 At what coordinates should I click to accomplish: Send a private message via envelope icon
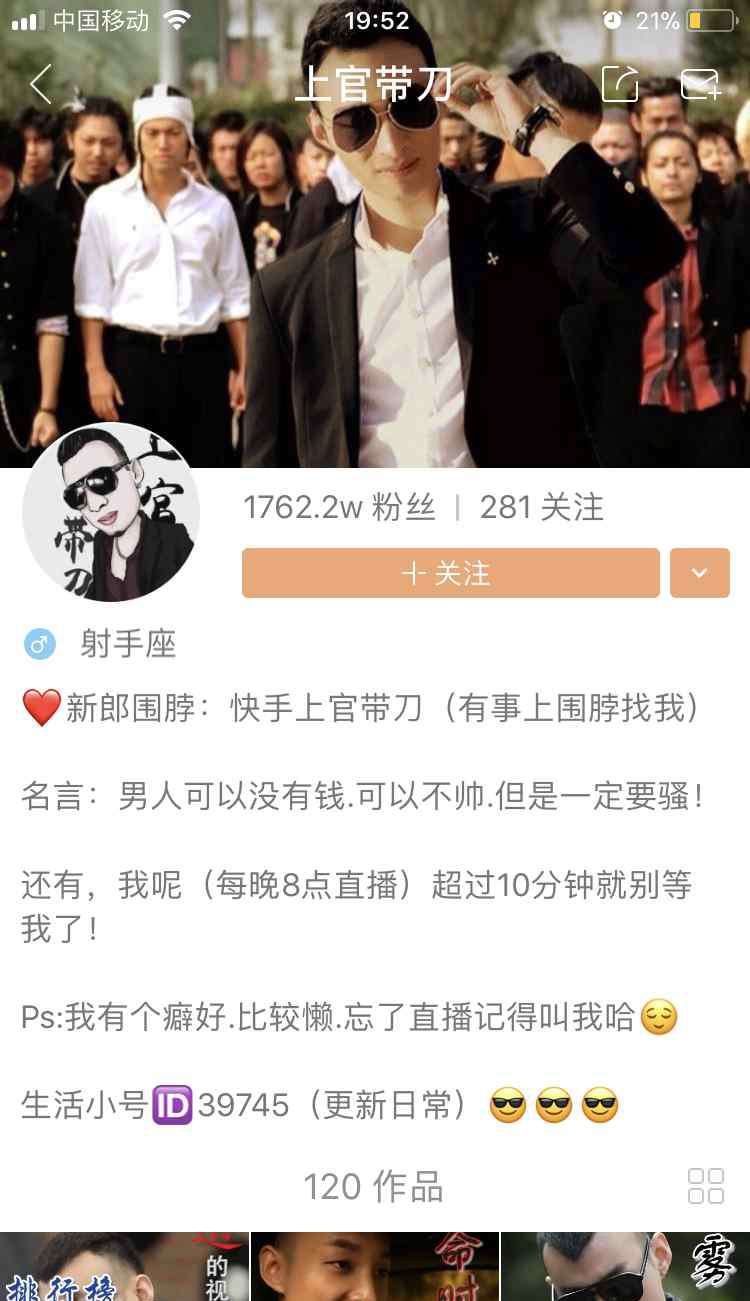(x=700, y=85)
